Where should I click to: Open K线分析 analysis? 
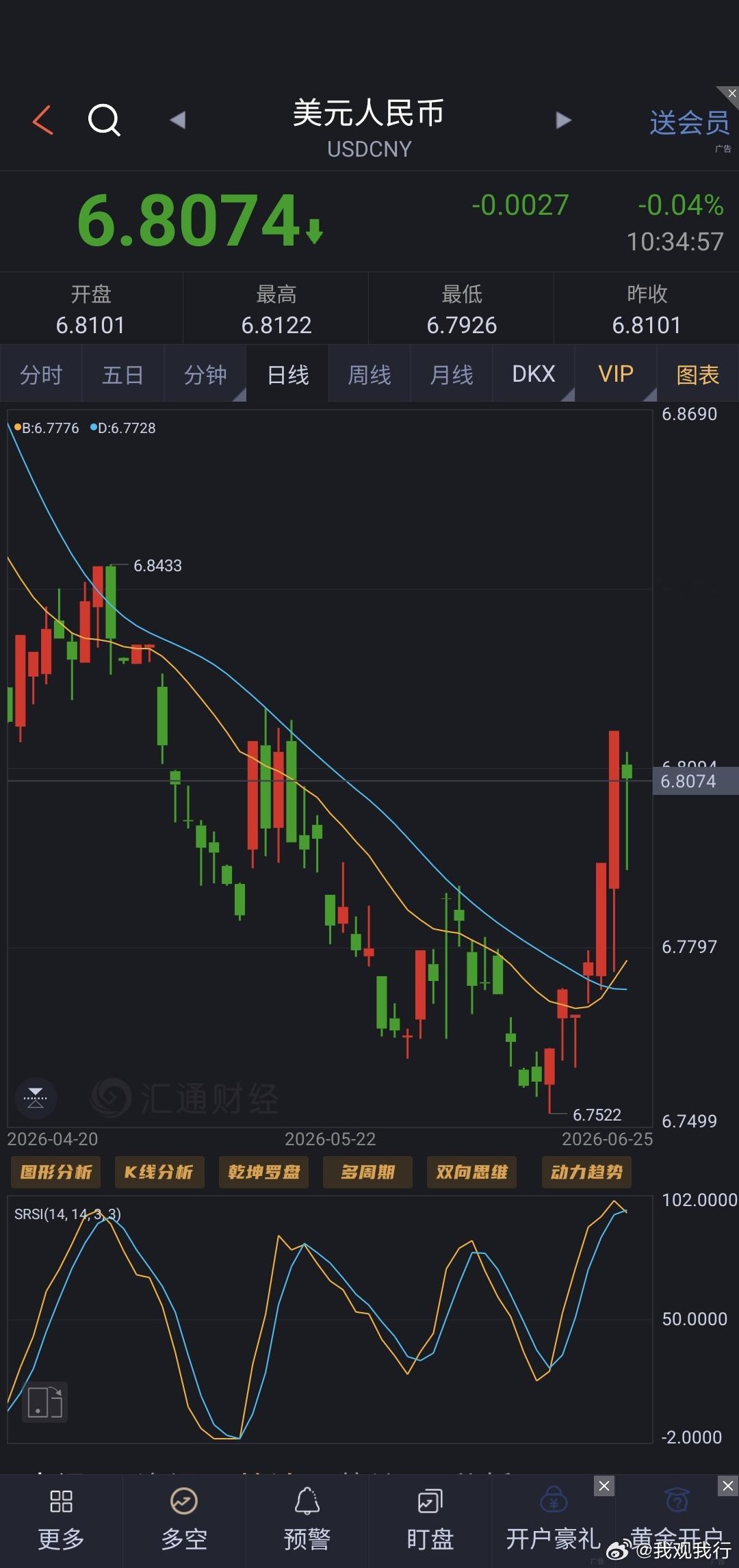point(159,1172)
